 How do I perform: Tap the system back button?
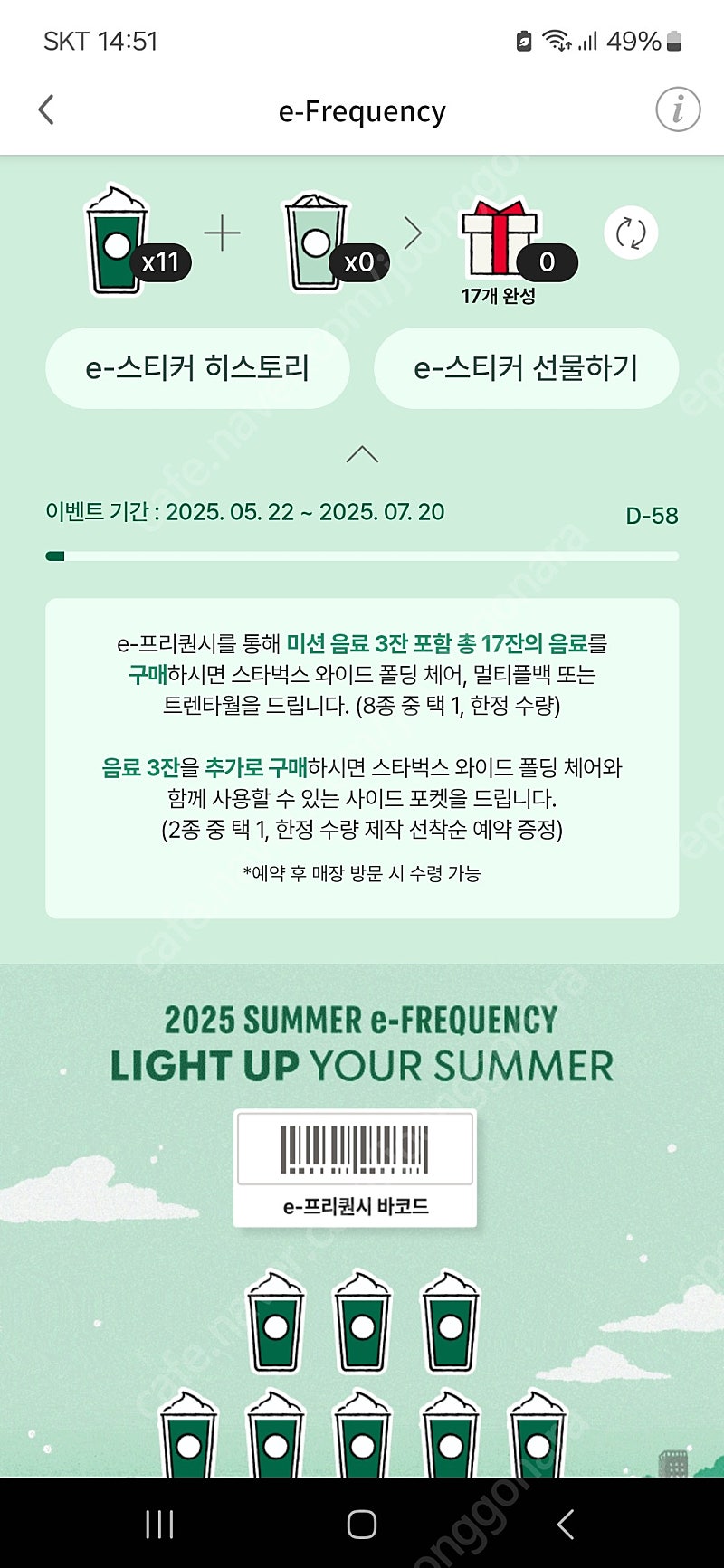coord(565,1525)
